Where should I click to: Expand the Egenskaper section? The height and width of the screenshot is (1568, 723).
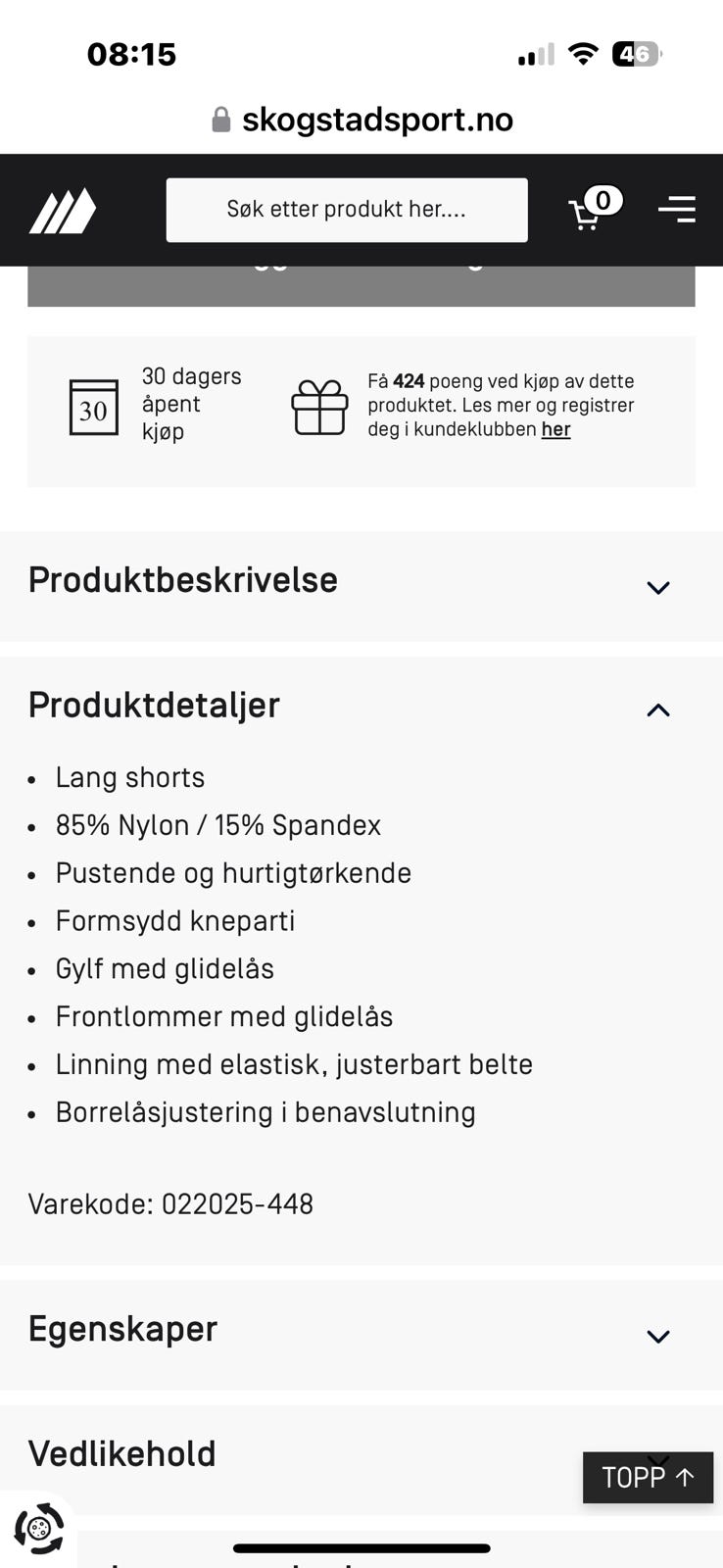[657, 1335]
